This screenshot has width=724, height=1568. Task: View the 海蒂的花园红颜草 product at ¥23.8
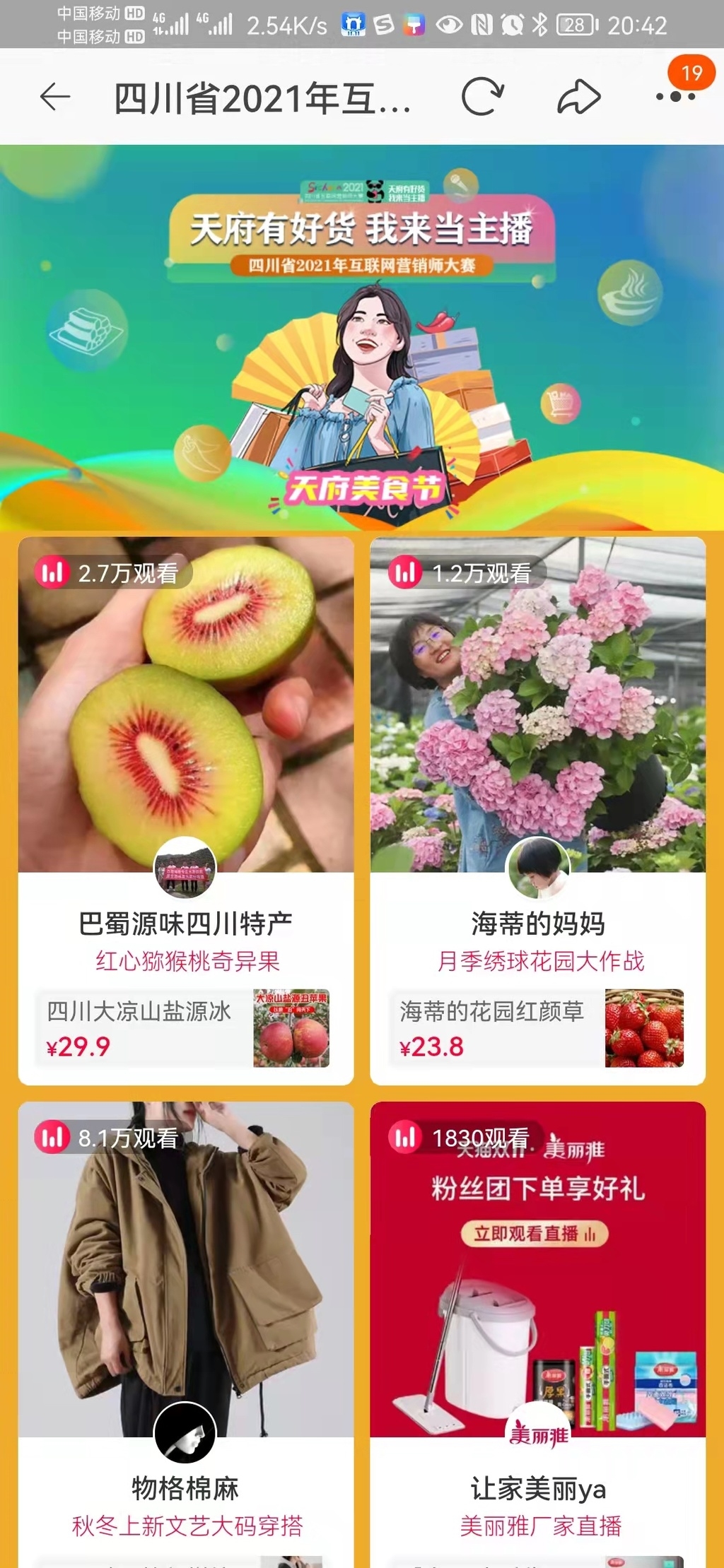pos(537,1028)
